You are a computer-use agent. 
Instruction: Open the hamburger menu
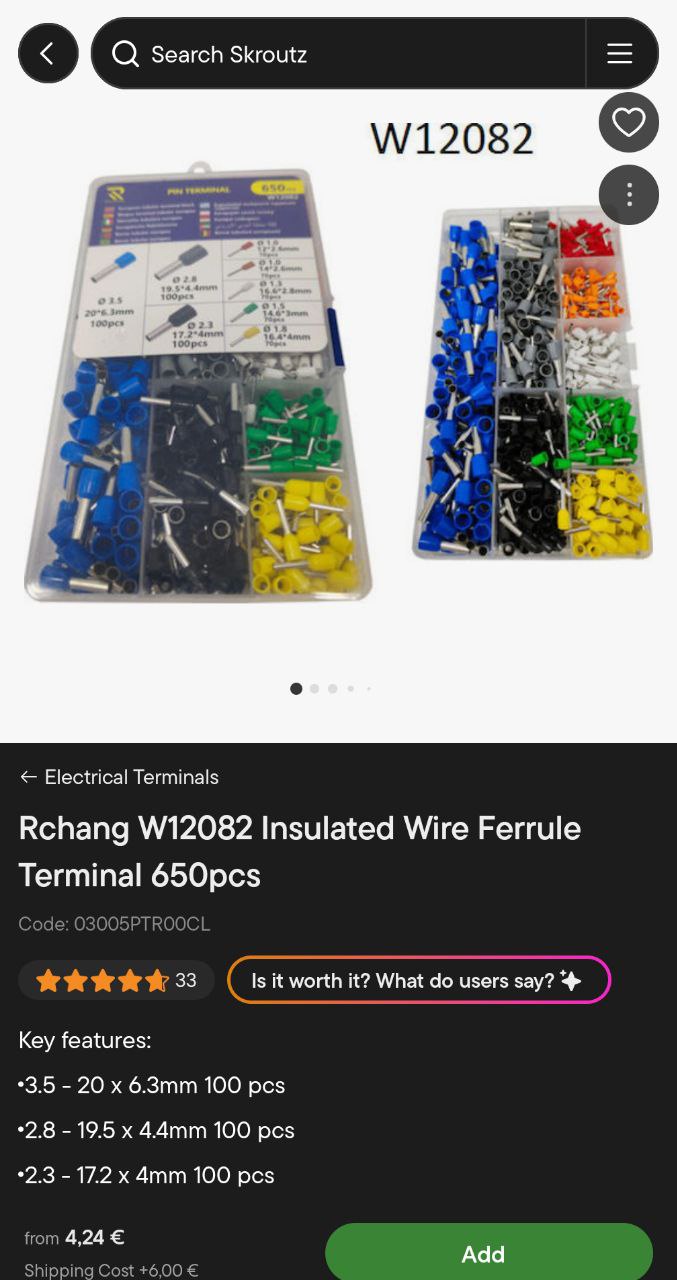pyautogui.click(x=620, y=54)
